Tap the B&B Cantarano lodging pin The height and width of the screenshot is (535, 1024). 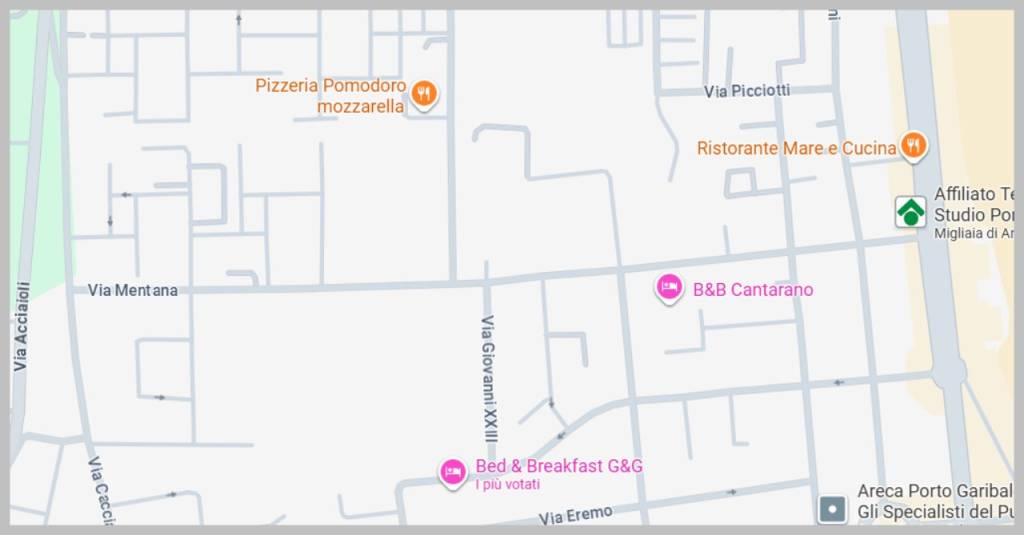(x=669, y=288)
